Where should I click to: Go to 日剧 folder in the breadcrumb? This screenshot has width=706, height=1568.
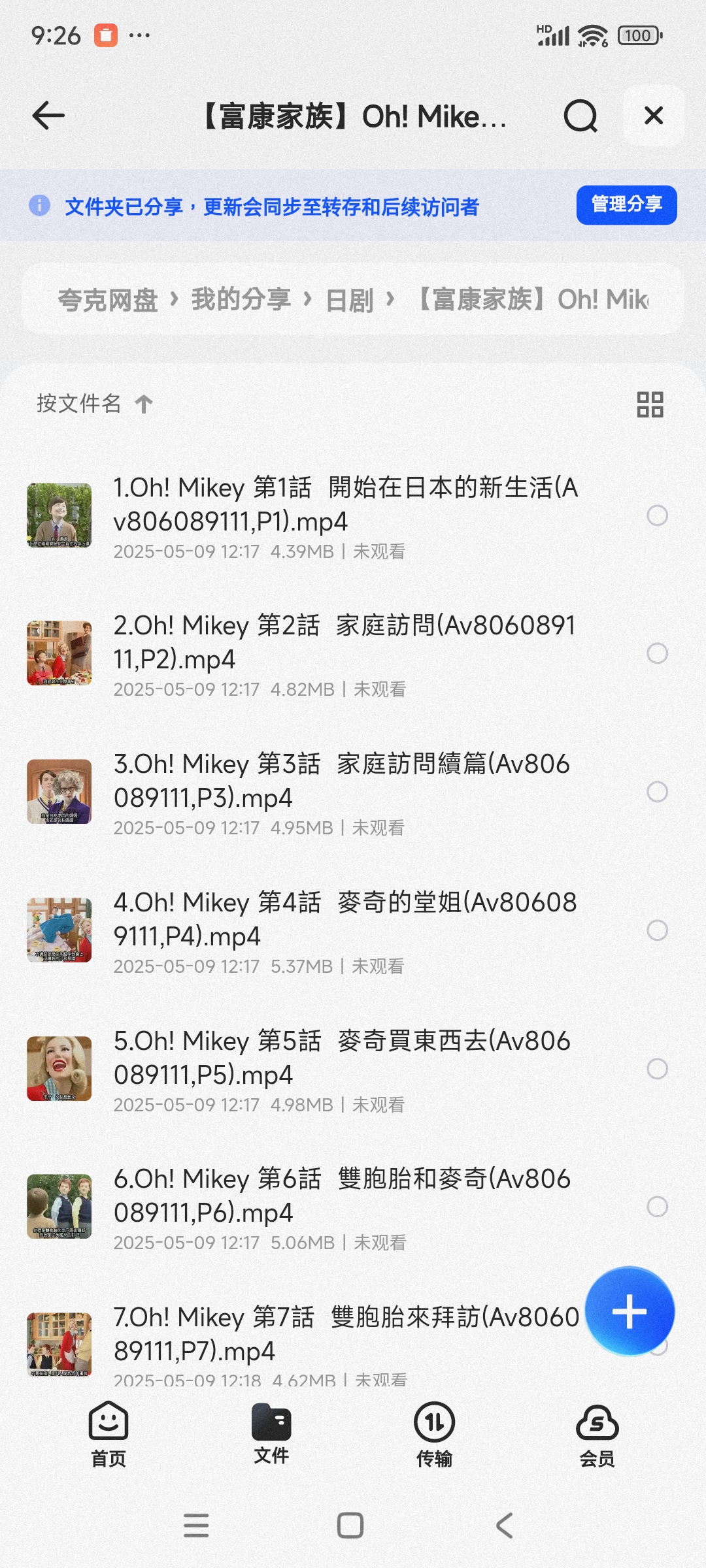[349, 301]
